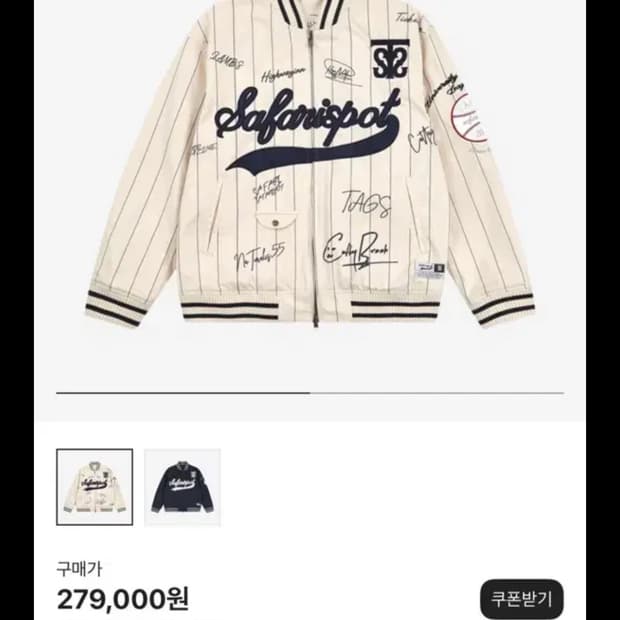This screenshot has height=620, width=620.
Task: Tap the 쿠폰받기 coupon button
Action: pos(522,600)
